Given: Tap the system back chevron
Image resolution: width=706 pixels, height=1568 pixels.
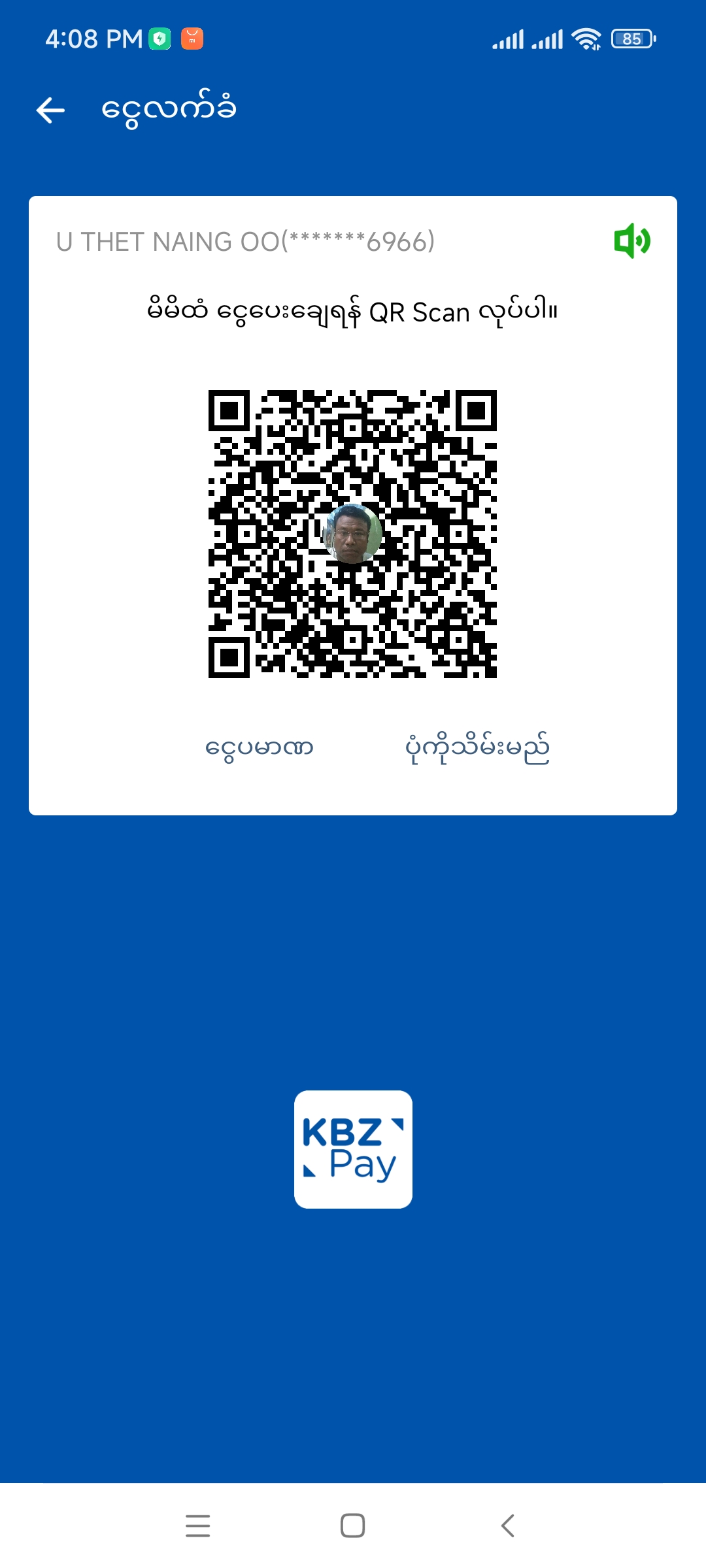Looking at the screenshot, I should point(507,1526).
